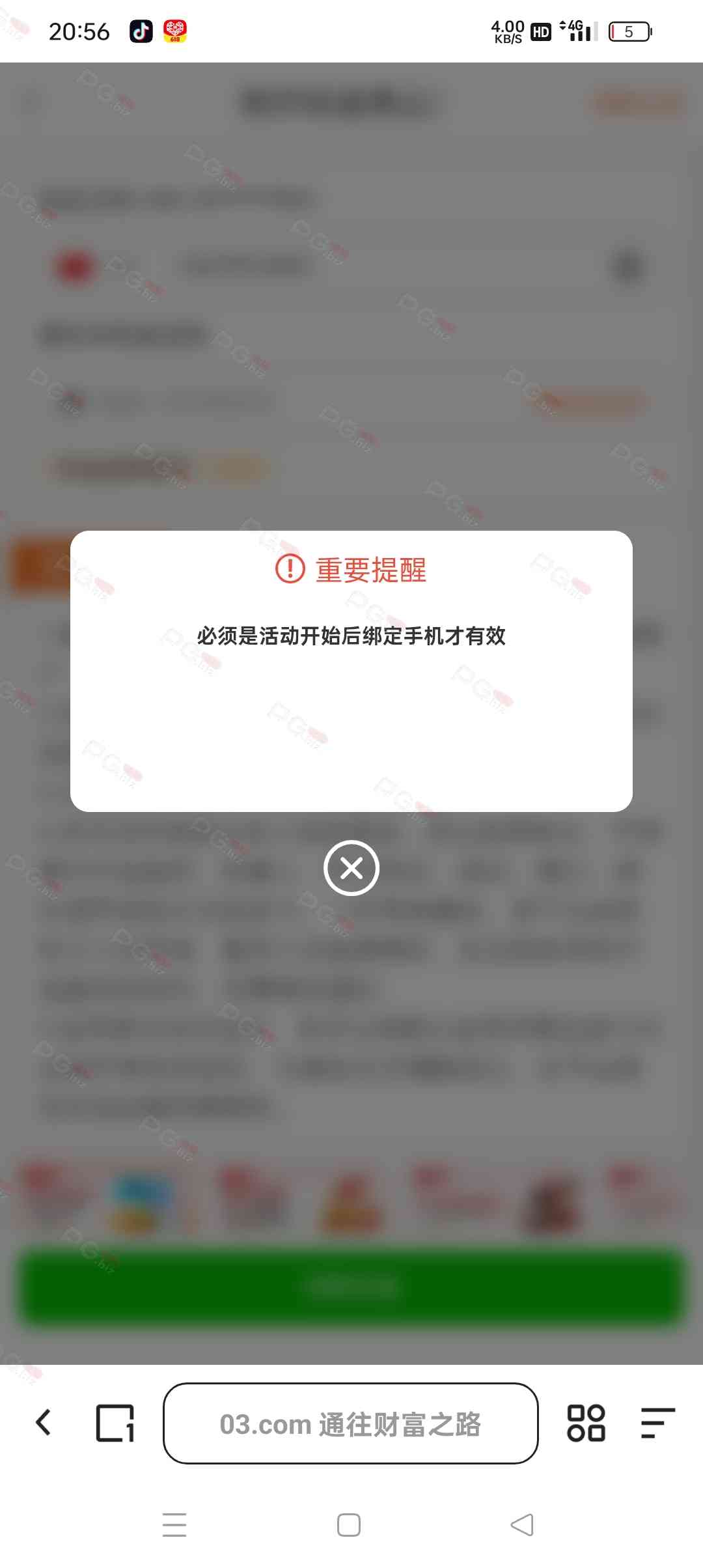Go back with the browser arrow
Image resolution: width=703 pixels, height=1568 pixels.
tap(44, 1423)
